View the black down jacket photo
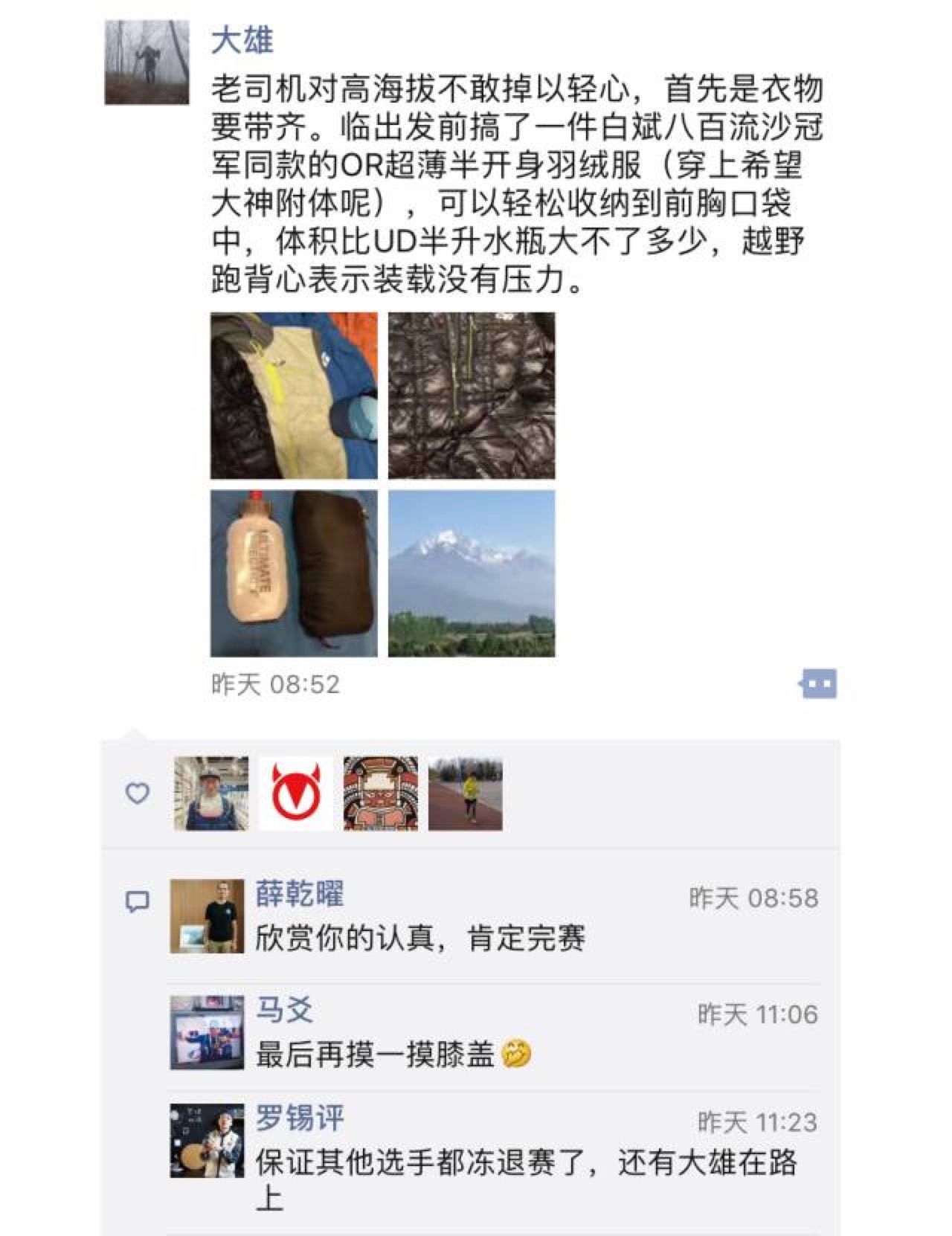 tap(472, 396)
